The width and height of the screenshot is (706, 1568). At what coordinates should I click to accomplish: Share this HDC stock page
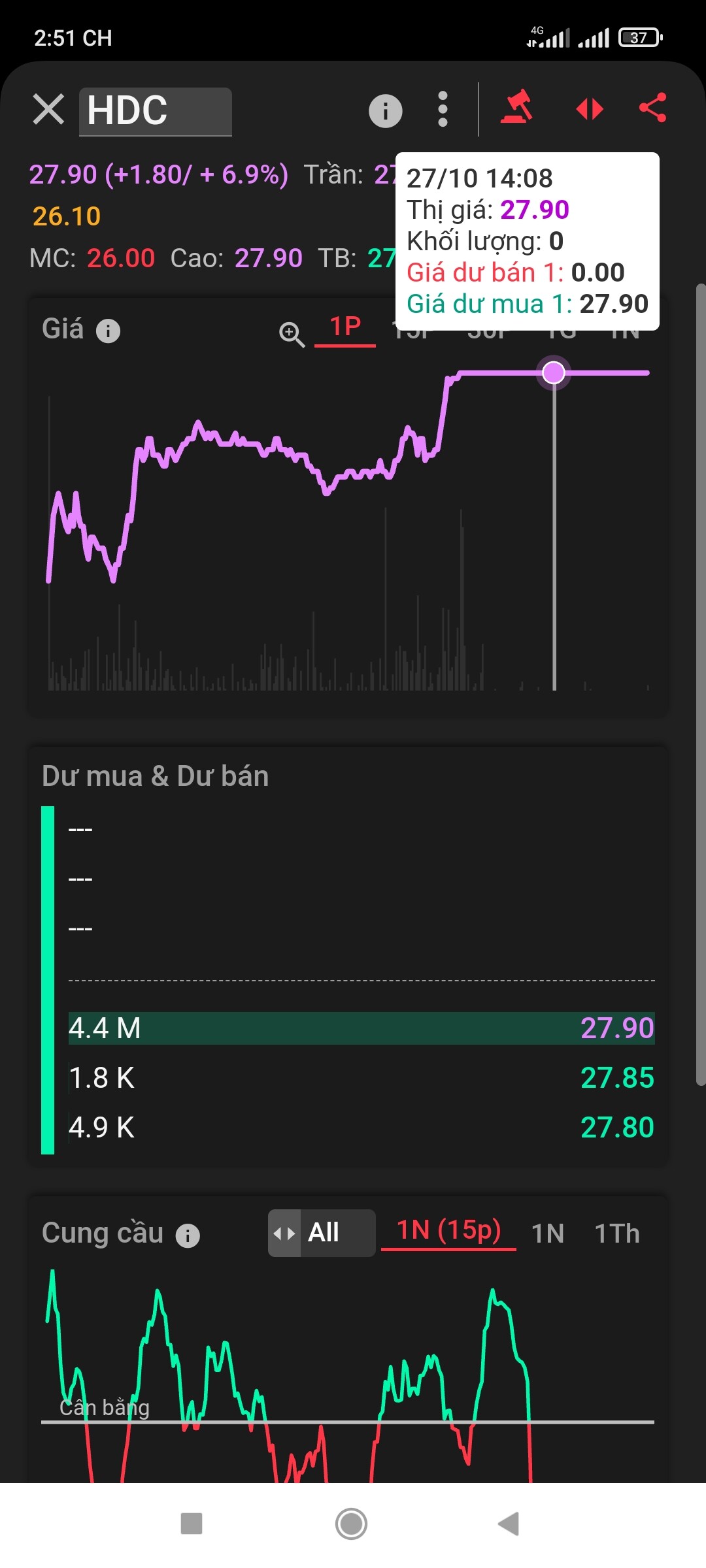click(x=652, y=108)
